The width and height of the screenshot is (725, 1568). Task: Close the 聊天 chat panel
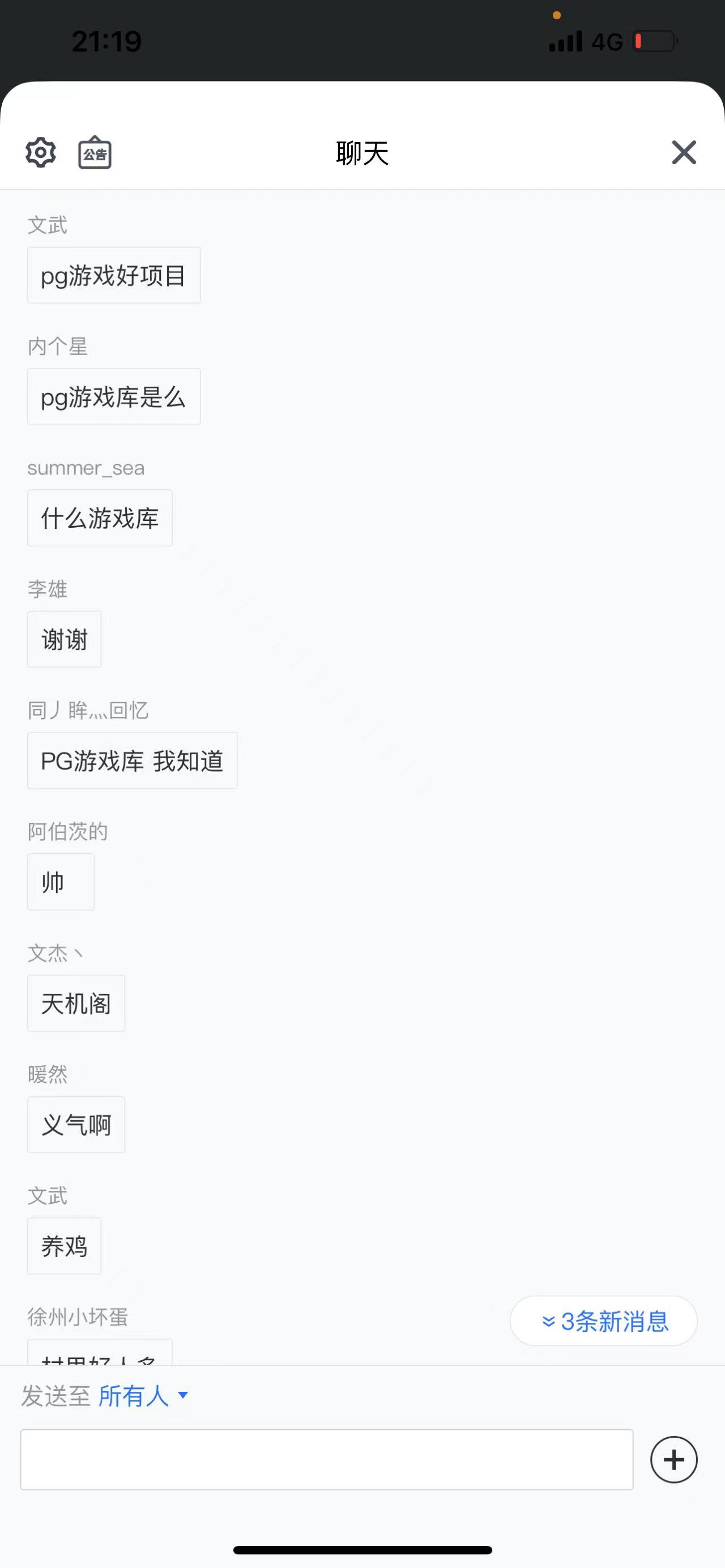tap(684, 152)
